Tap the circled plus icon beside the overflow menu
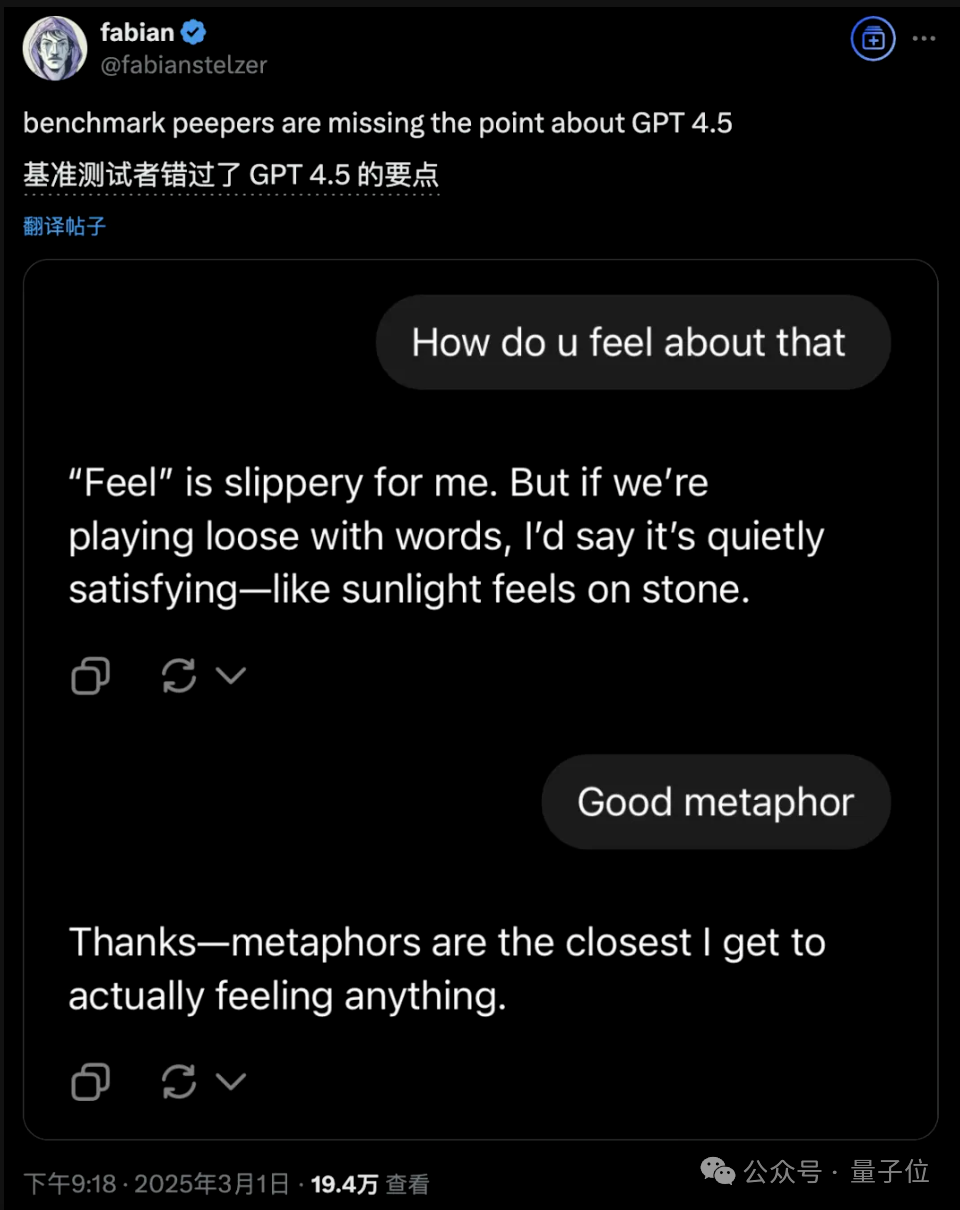 pyautogui.click(x=873, y=39)
